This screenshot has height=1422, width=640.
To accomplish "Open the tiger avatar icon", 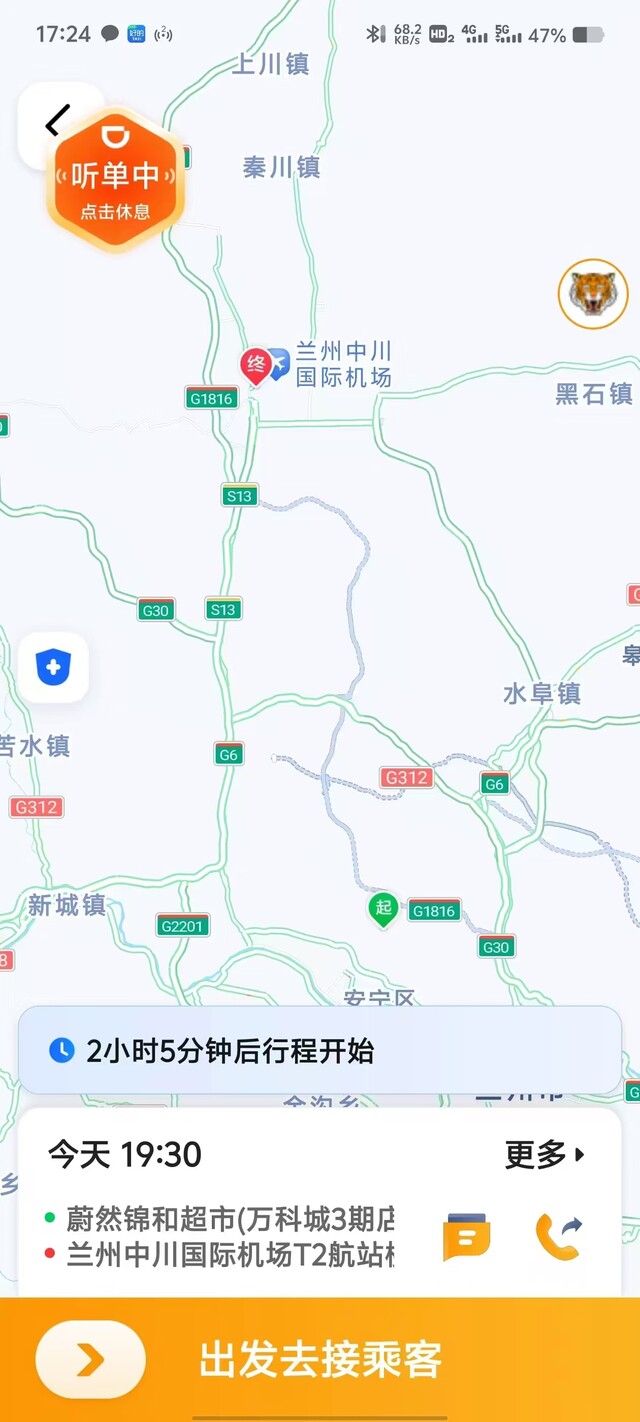I will [x=592, y=294].
